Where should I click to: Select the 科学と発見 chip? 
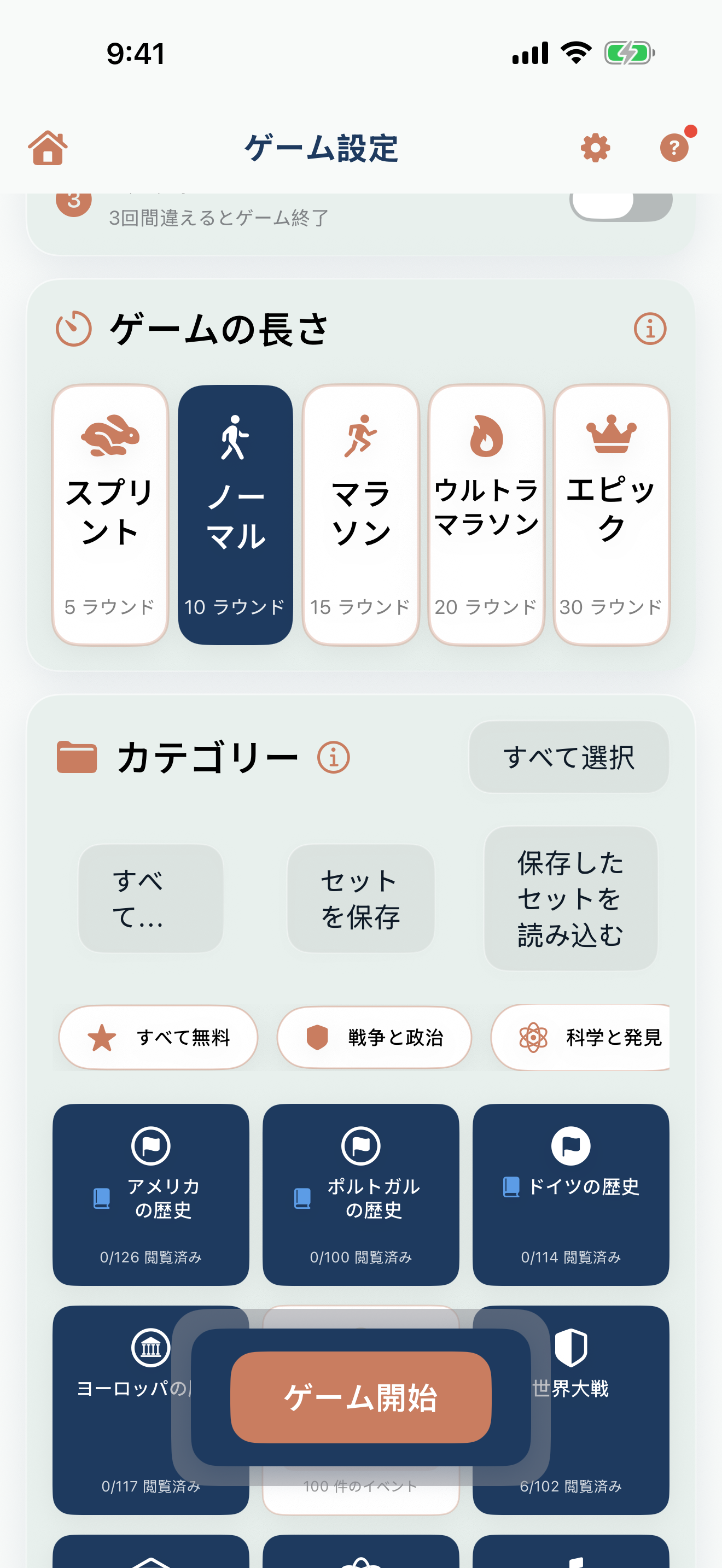580,1037
